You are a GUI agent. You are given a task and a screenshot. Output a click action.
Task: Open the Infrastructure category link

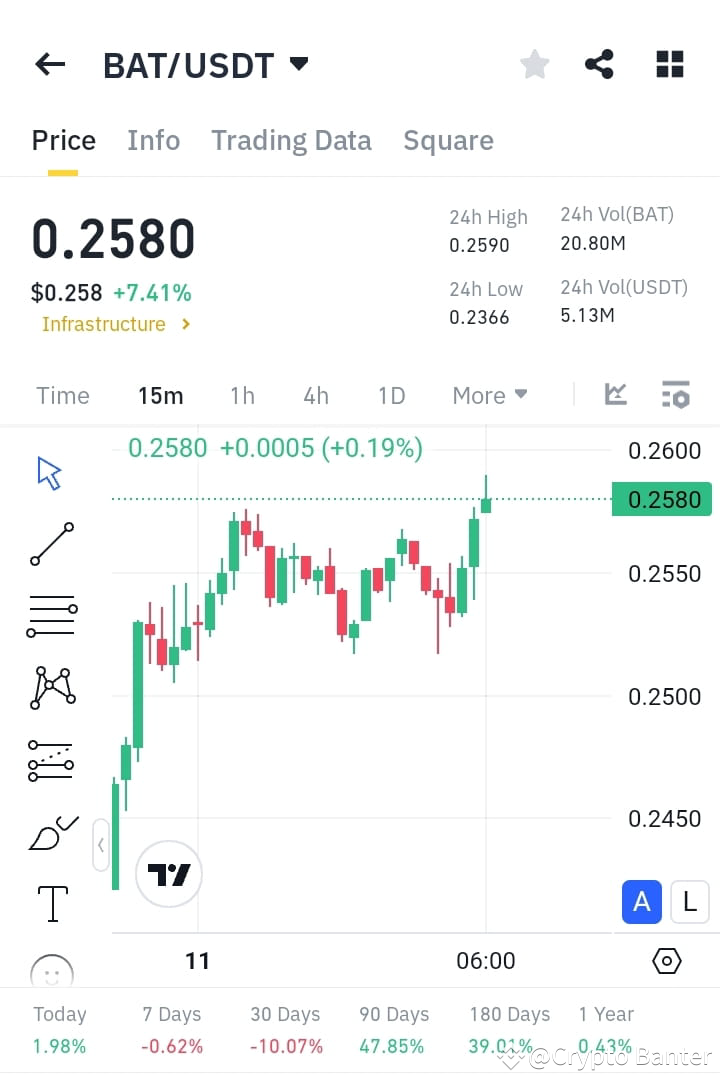(x=104, y=324)
